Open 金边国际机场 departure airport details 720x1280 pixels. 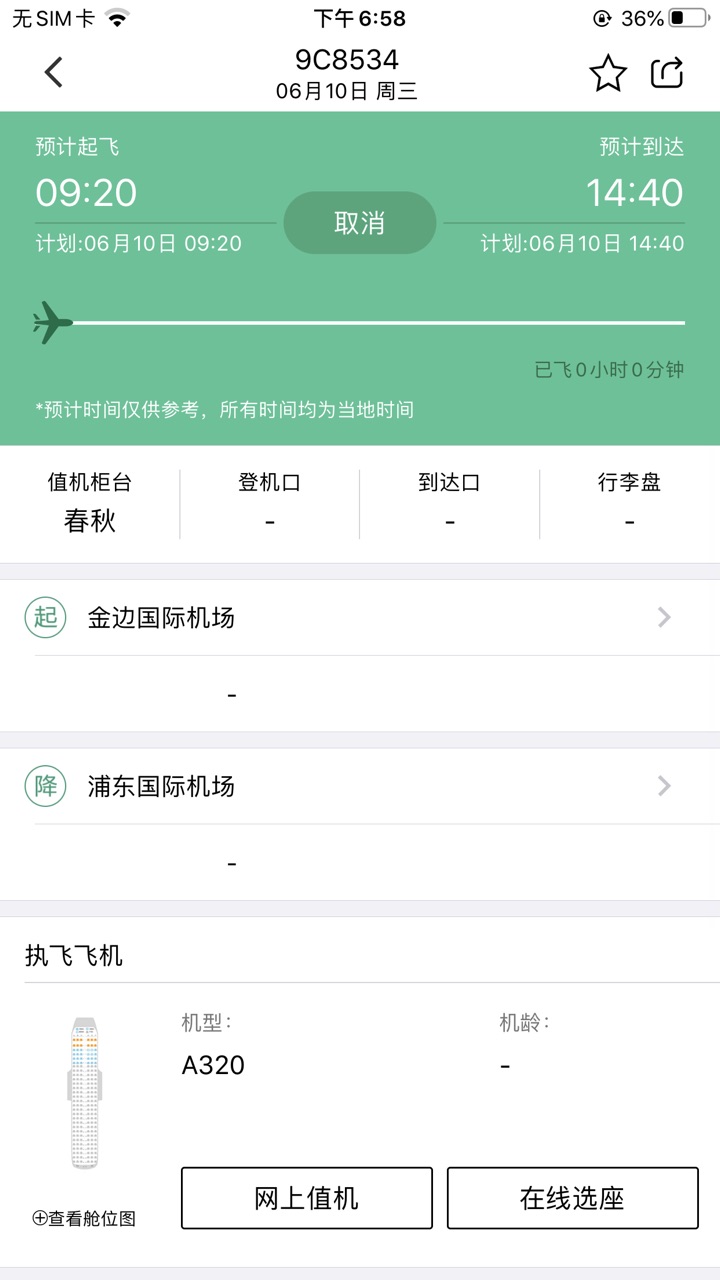tap(360, 618)
